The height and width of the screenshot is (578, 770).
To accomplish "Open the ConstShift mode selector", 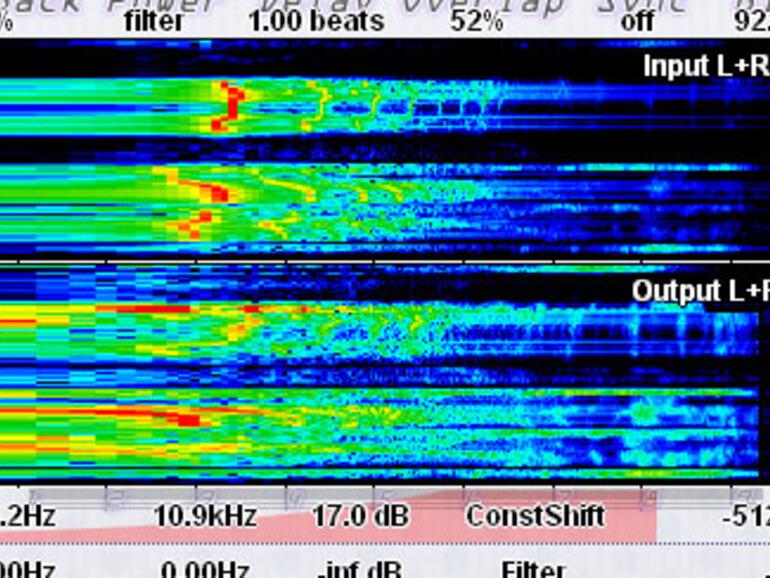I will click(x=534, y=517).
